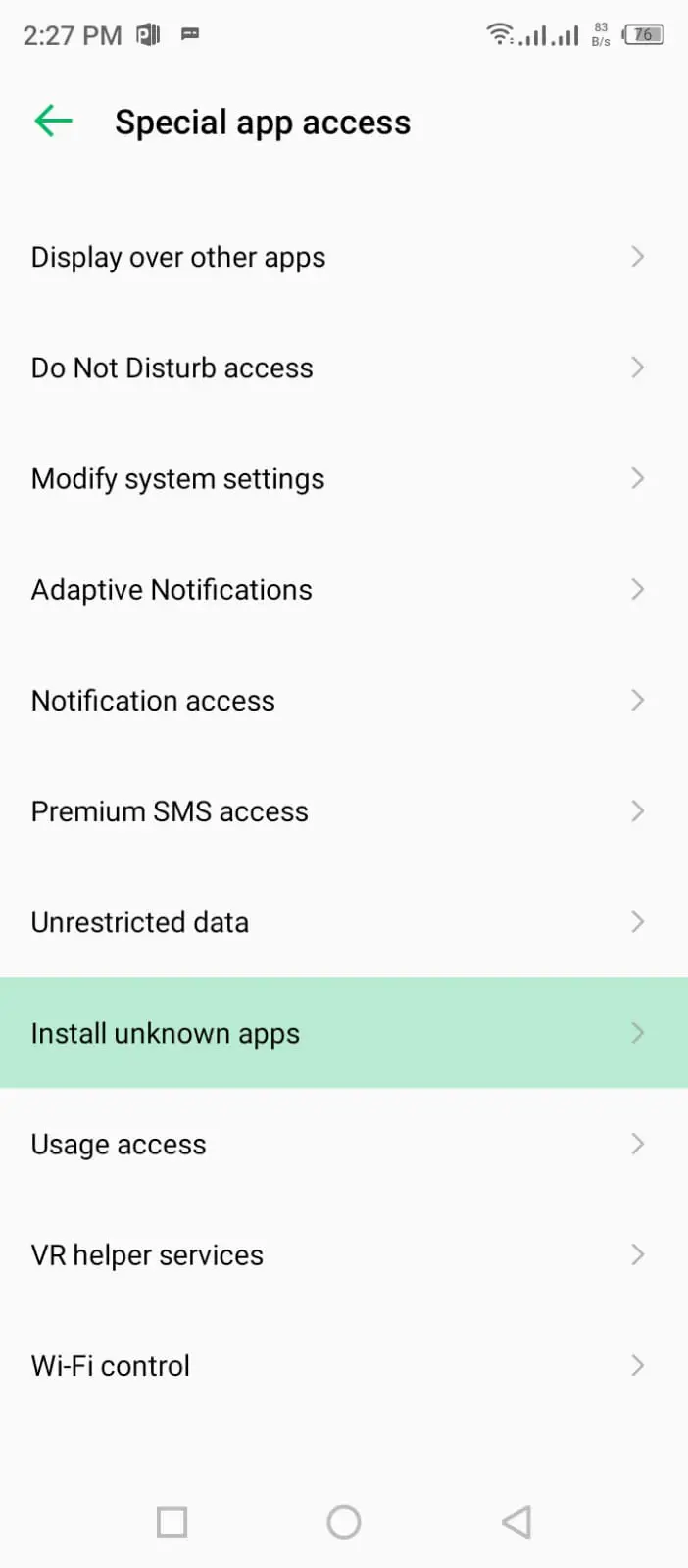
Task: Open Adaptive Notifications
Action: click(x=344, y=589)
